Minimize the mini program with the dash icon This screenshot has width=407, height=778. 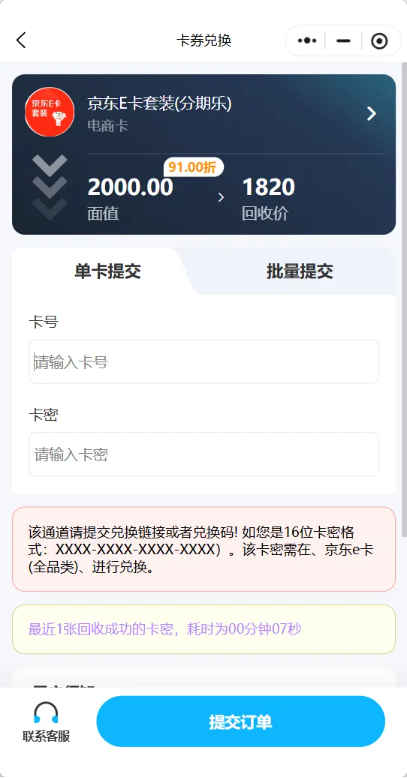point(343,41)
